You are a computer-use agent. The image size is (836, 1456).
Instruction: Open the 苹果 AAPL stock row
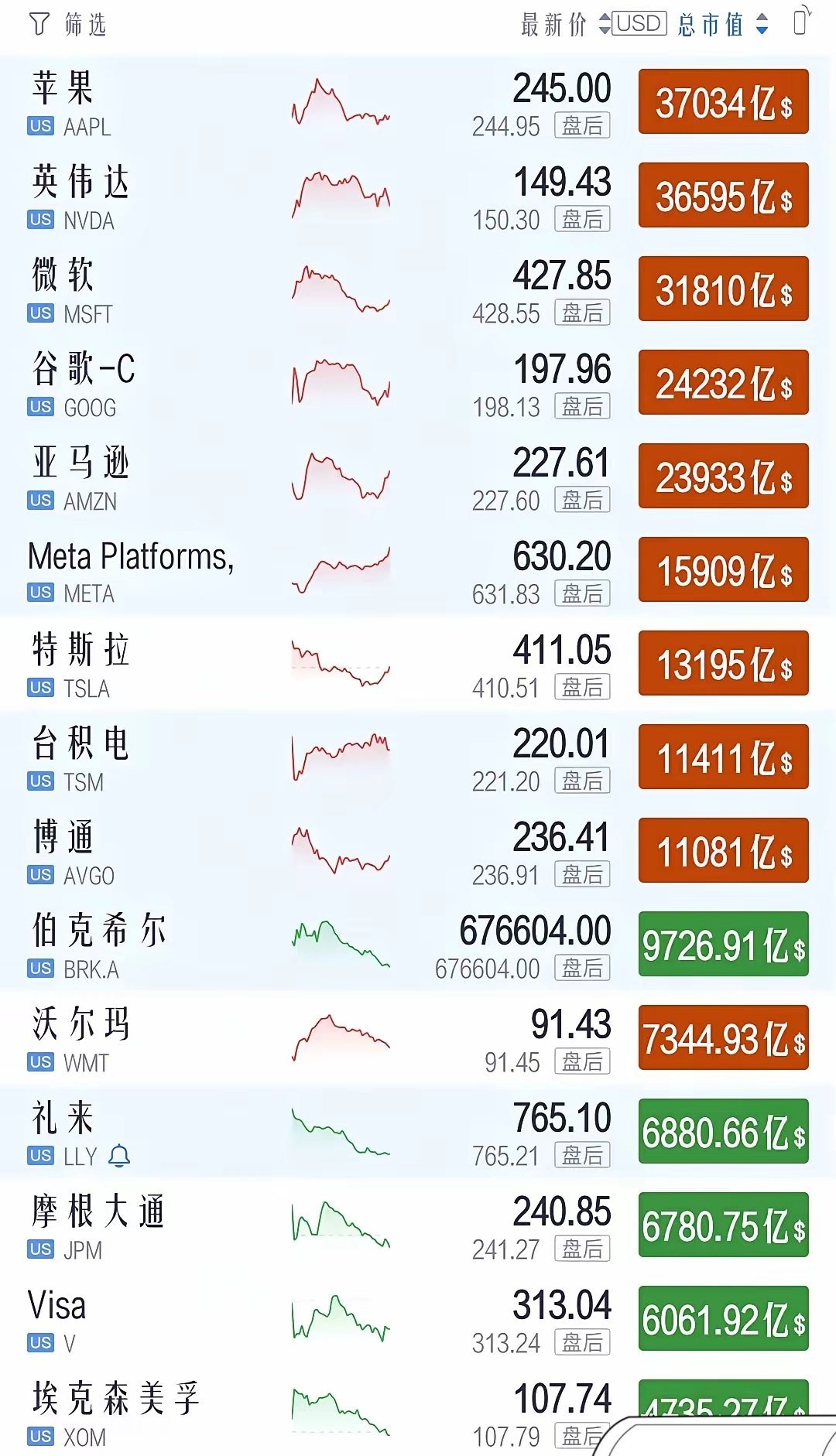pyautogui.click(x=418, y=103)
